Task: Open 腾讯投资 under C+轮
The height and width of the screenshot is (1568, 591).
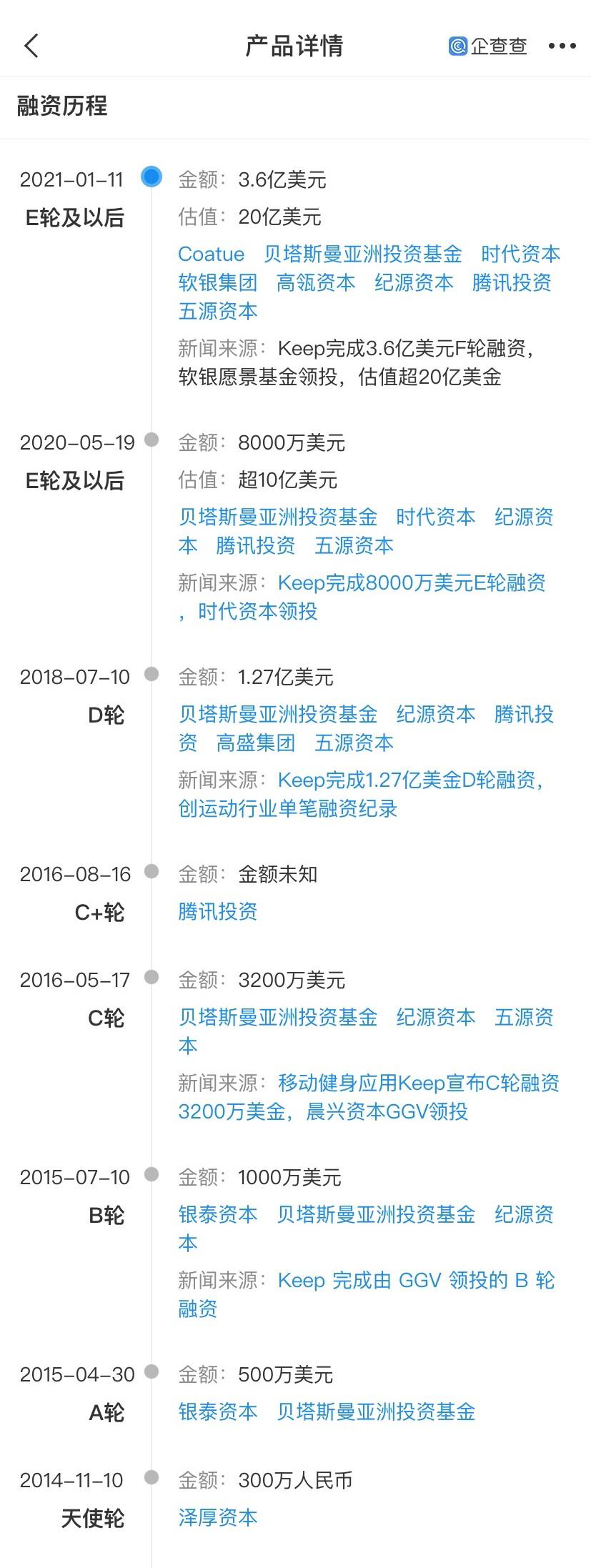Action: pyautogui.click(x=217, y=911)
